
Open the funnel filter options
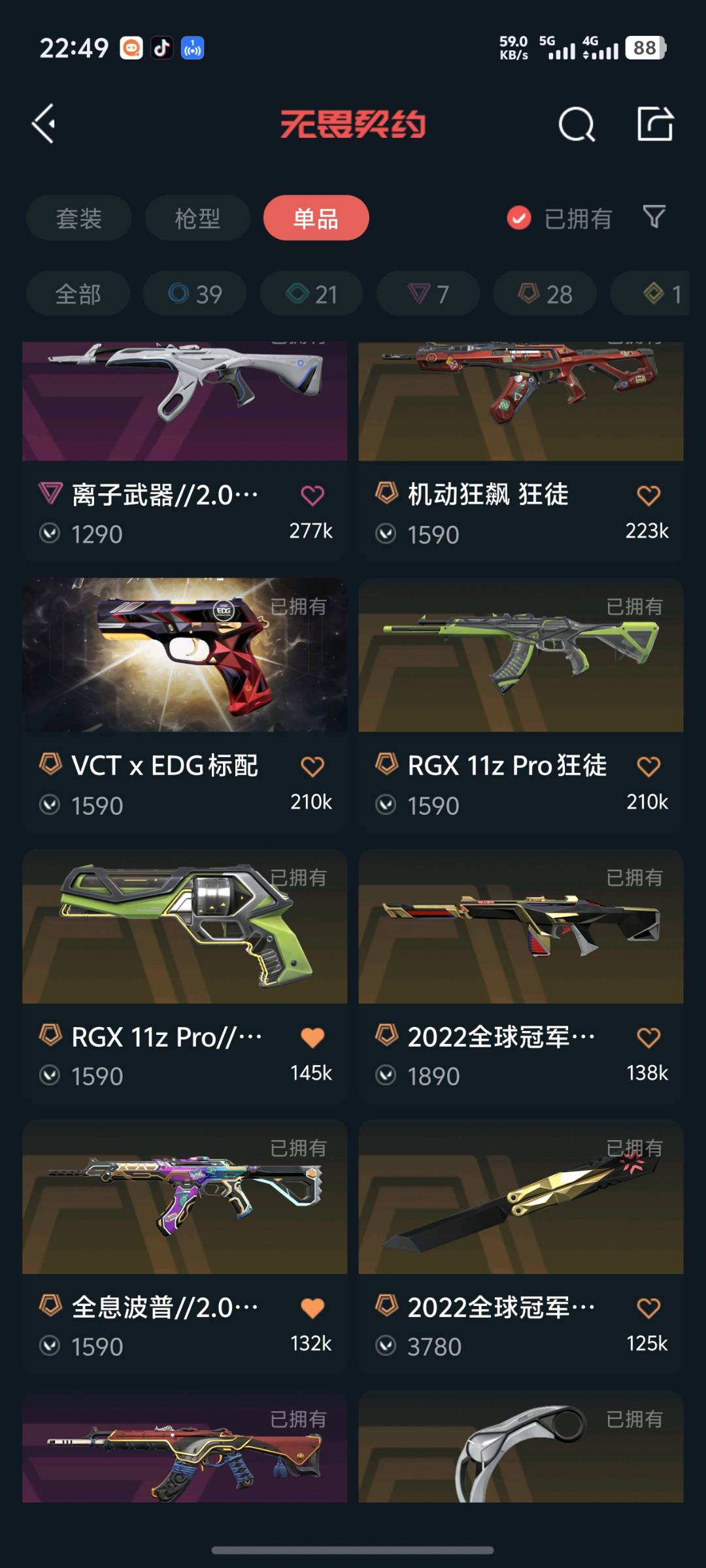click(654, 217)
